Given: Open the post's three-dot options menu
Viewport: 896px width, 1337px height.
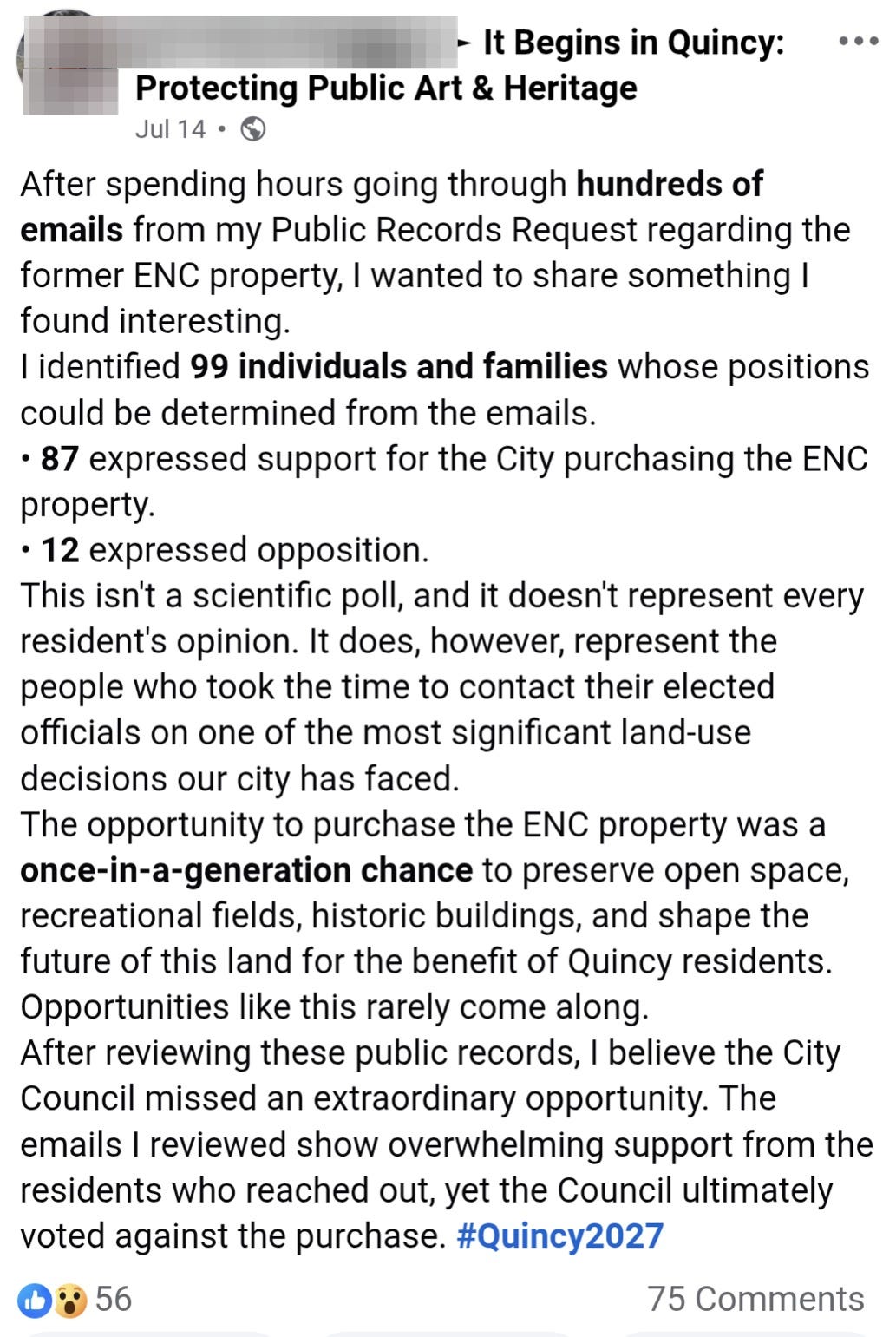Looking at the screenshot, I should click(x=859, y=42).
